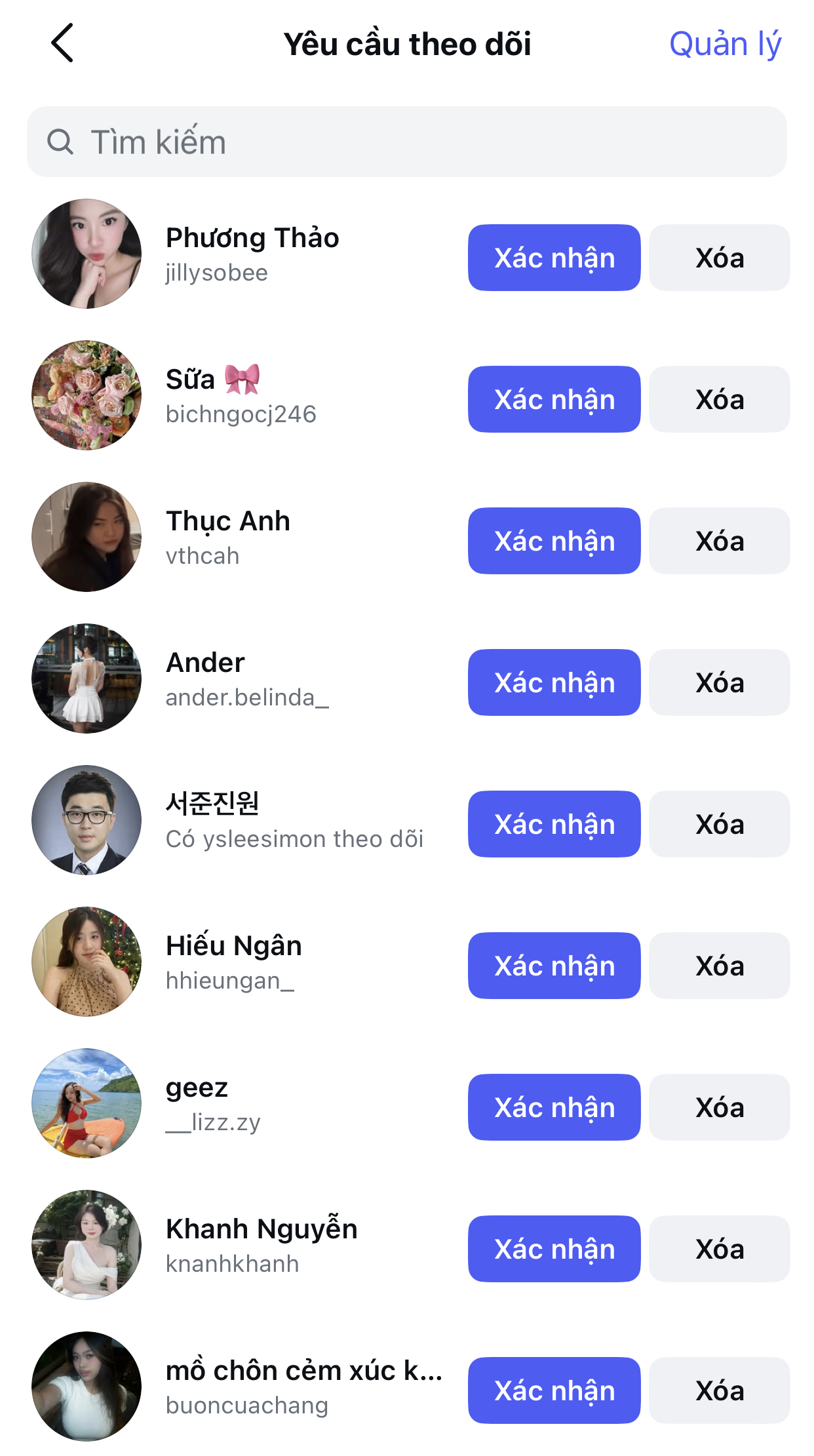This screenshot has width=814, height=1456.
Task: Confirm Hiếu Ngân's follow request
Action: tap(554, 966)
